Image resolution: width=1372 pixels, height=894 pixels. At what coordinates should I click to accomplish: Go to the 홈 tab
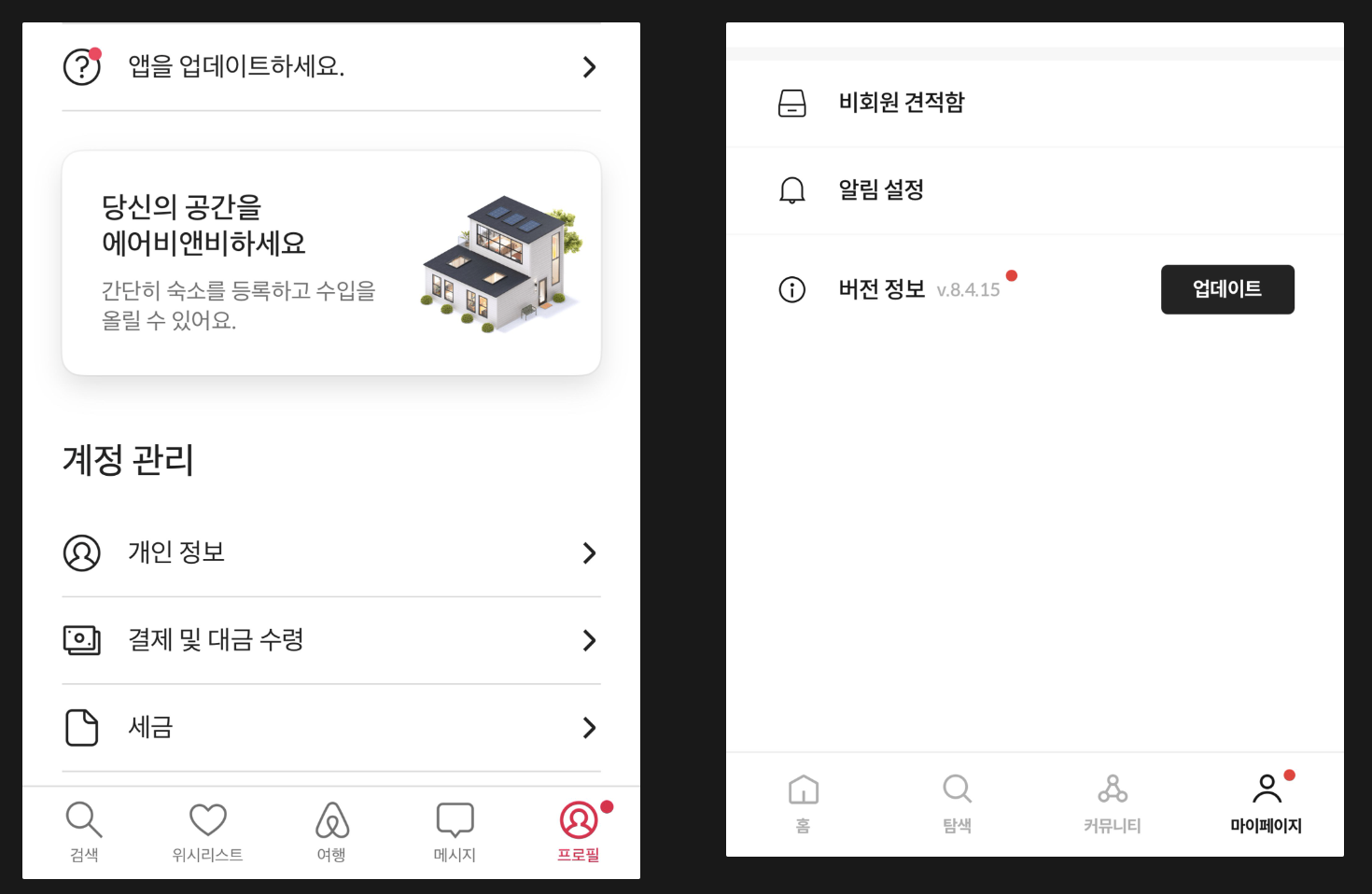tap(803, 803)
